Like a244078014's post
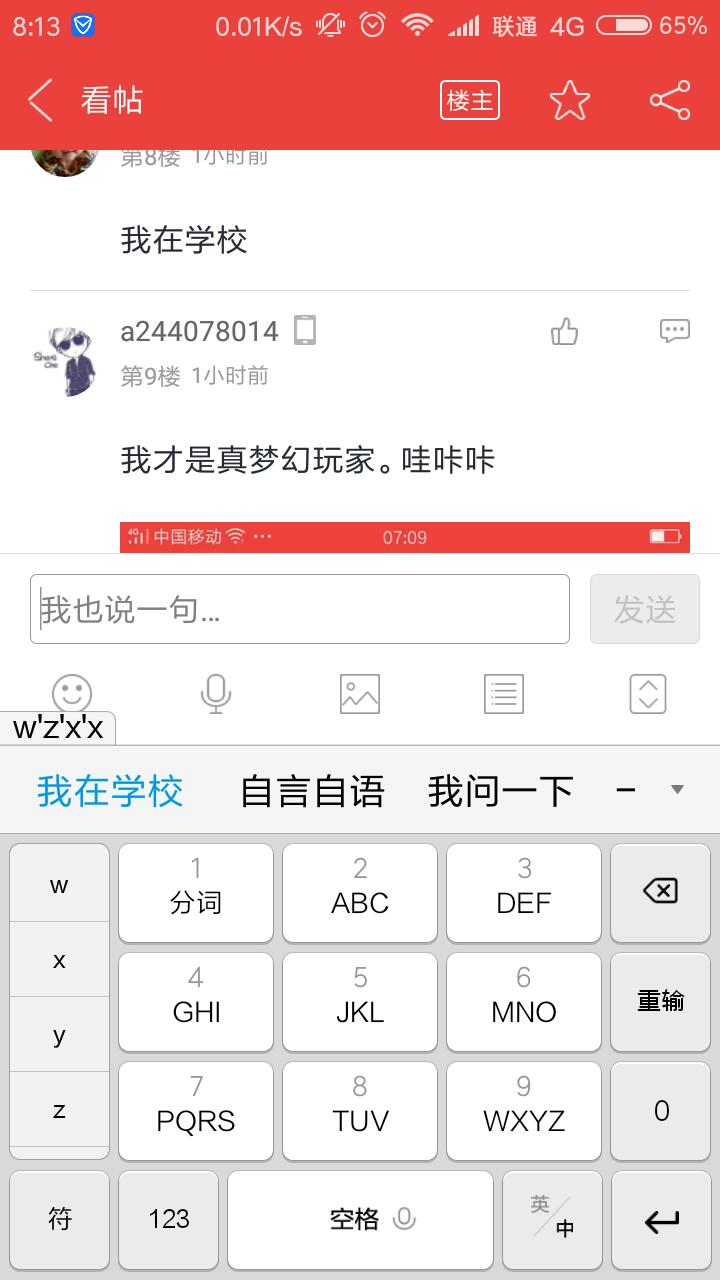Image resolution: width=720 pixels, height=1280 pixels. pyautogui.click(x=565, y=332)
